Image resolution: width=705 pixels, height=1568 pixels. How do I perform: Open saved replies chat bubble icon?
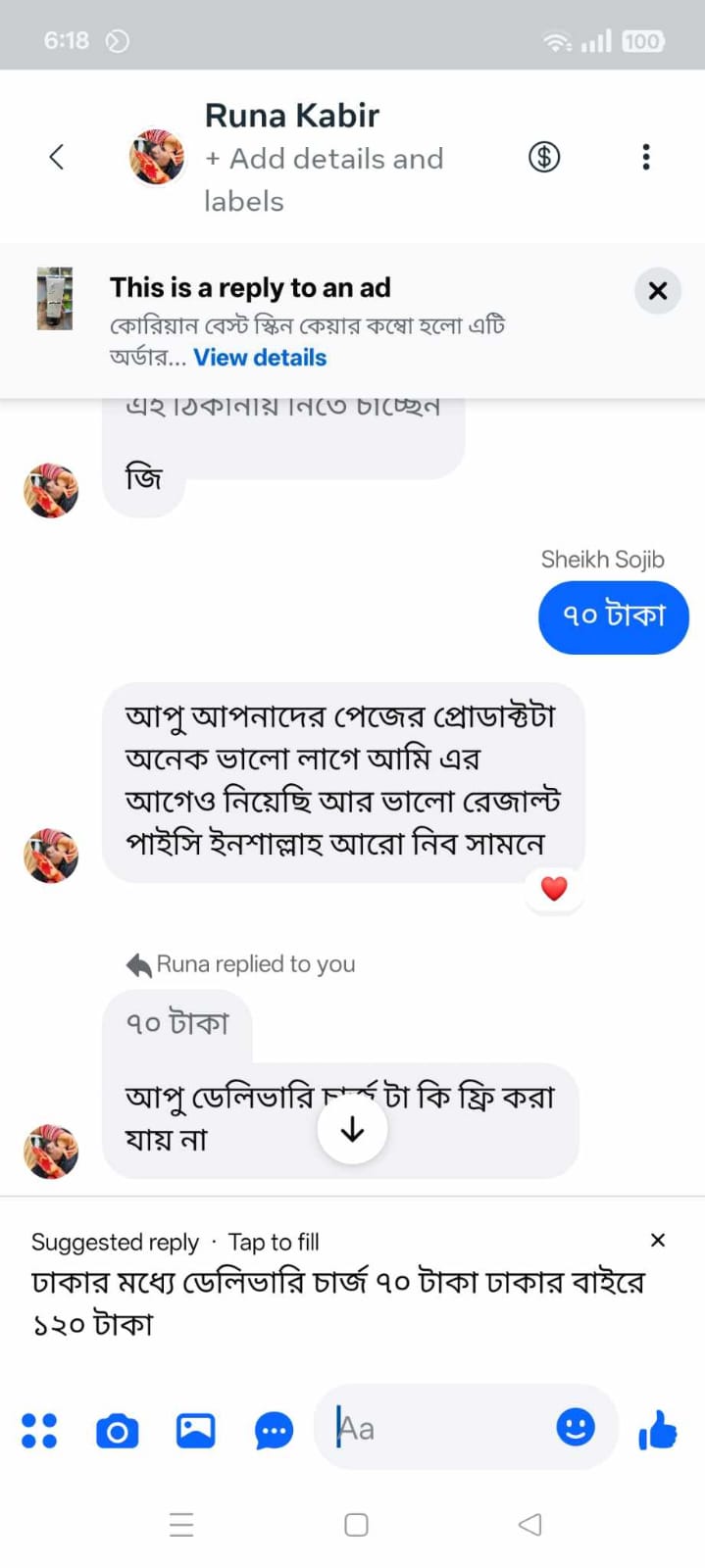tap(274, 1432)
